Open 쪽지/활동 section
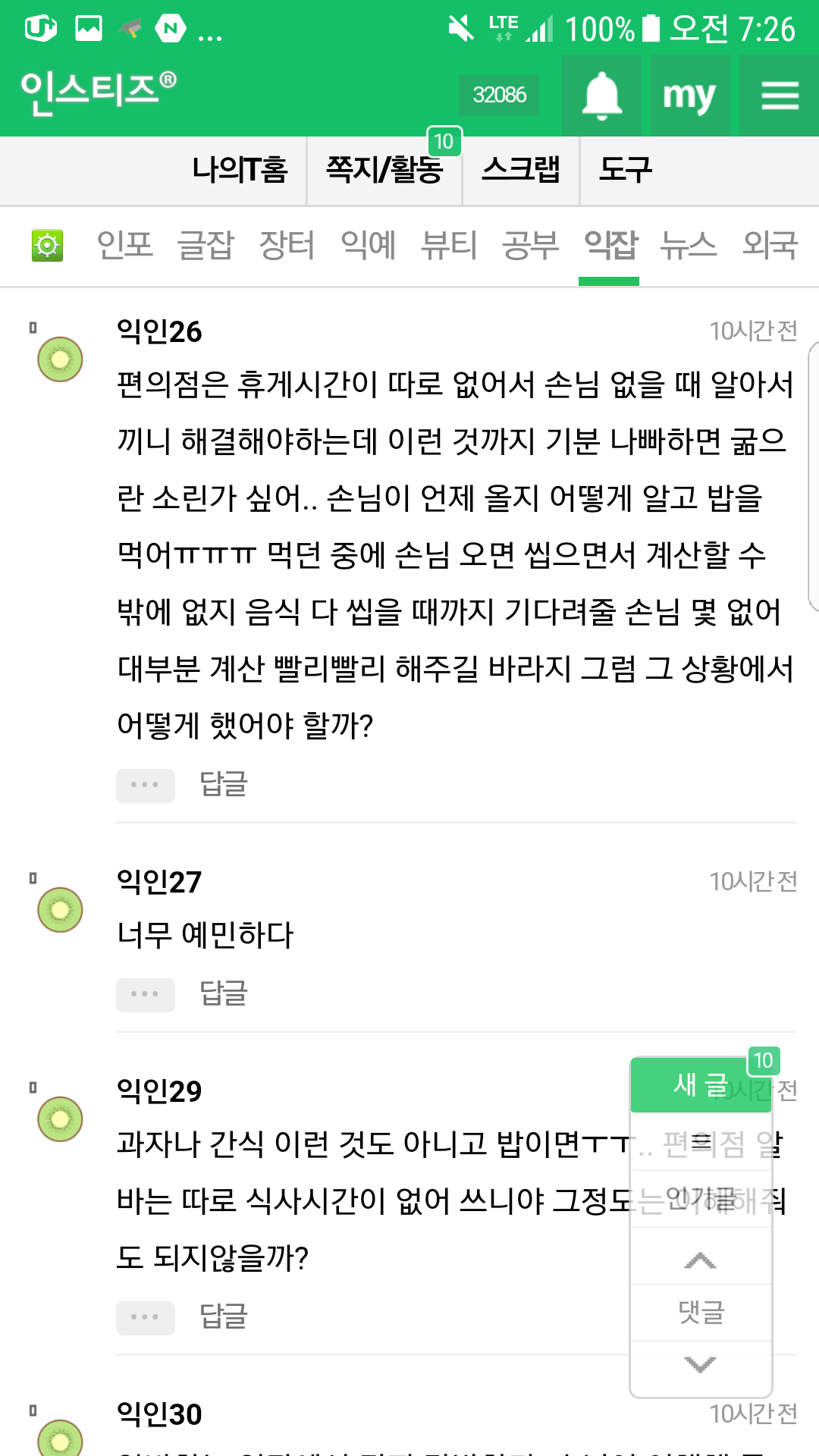This screenshot has width=819, height=1456. point(384,170)
